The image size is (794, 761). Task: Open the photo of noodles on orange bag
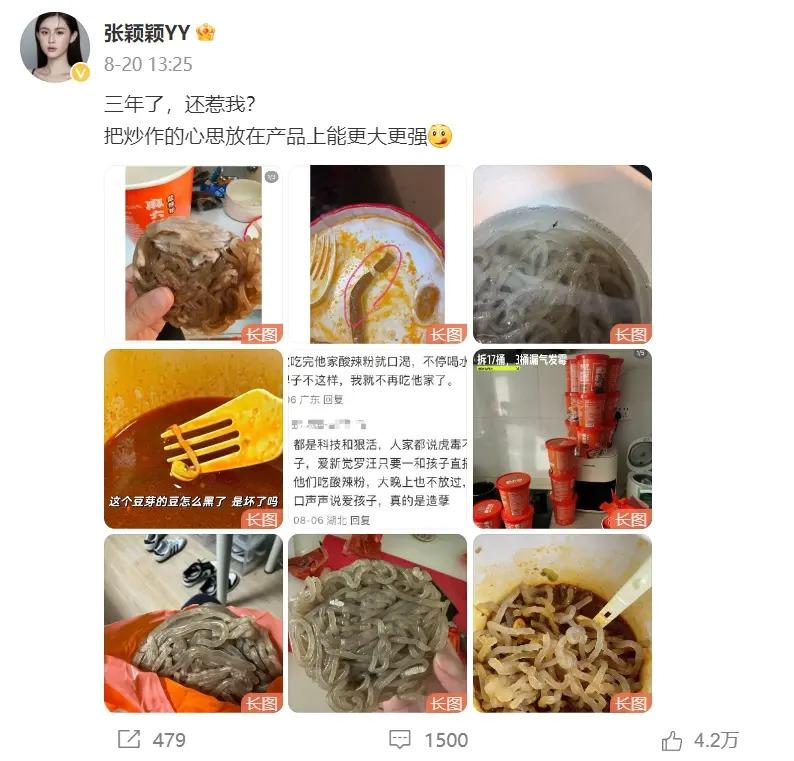[193, 622]
